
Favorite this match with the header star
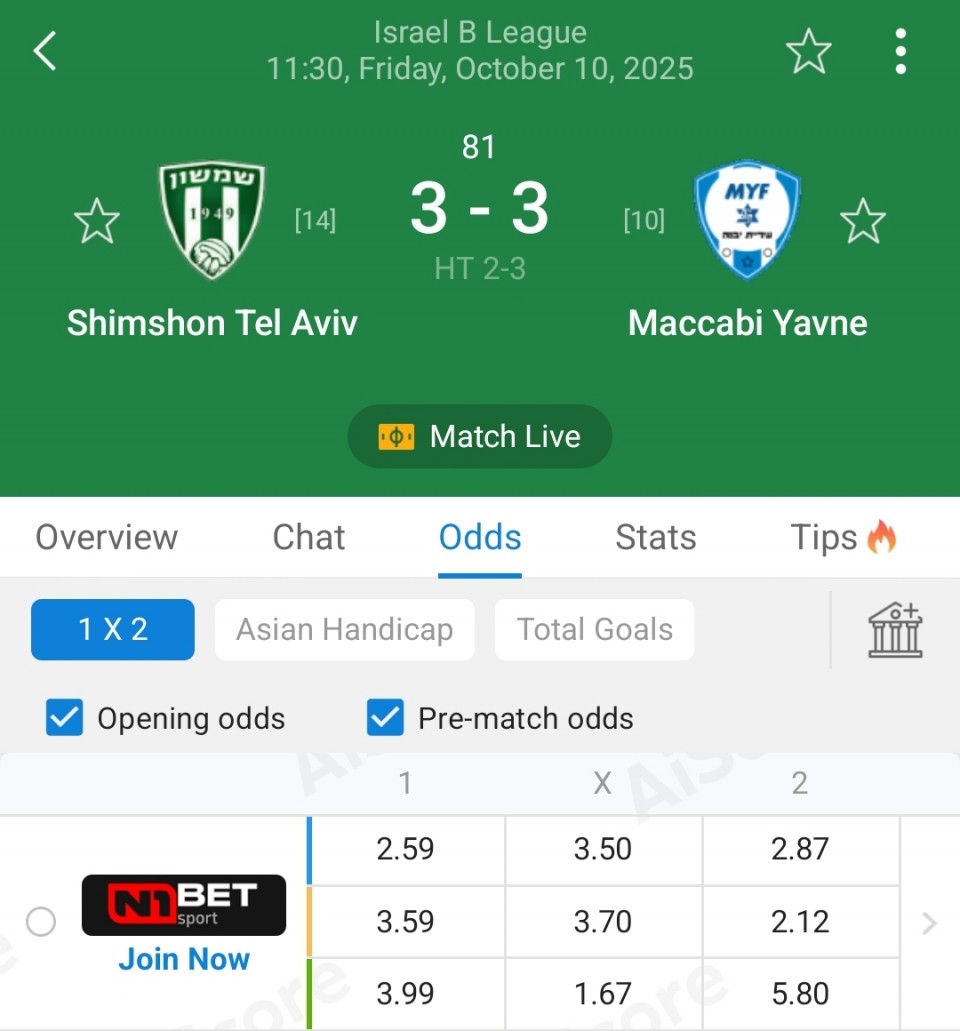[808, 51]
